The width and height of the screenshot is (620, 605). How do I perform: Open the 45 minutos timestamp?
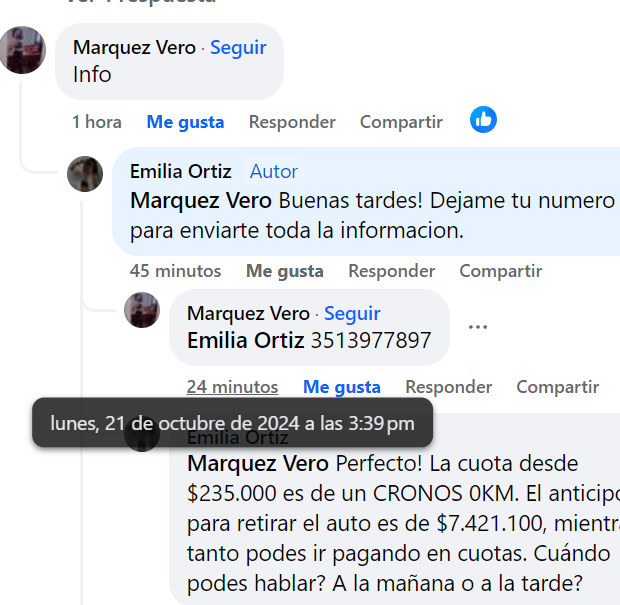pos(175,271)
